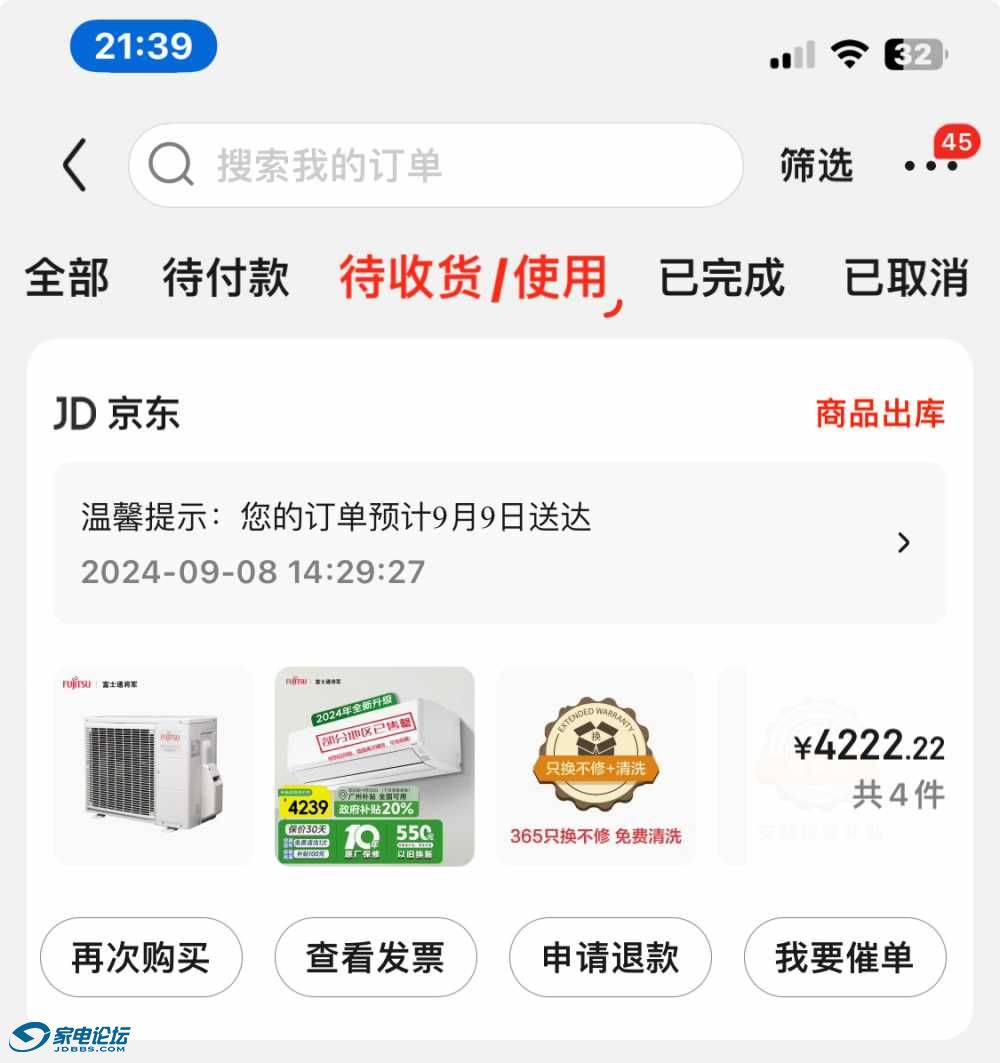Switch to the 已完成 tab
Screen dimensions: 1000x1063
(x=721, y=277)
